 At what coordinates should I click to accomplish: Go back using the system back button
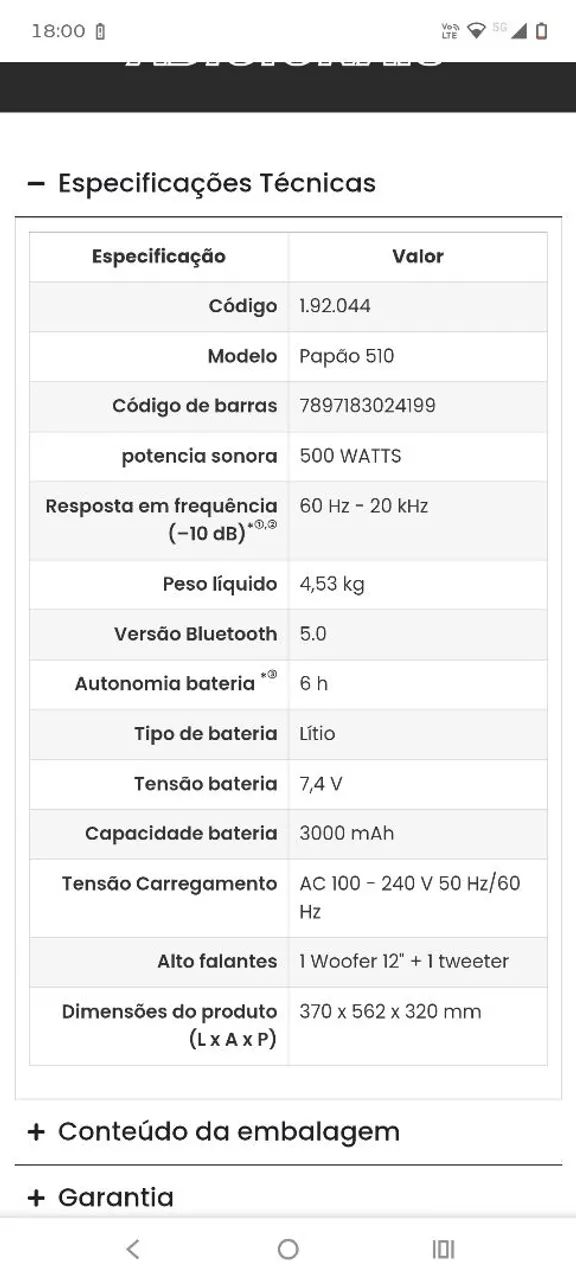(133, 1249)
